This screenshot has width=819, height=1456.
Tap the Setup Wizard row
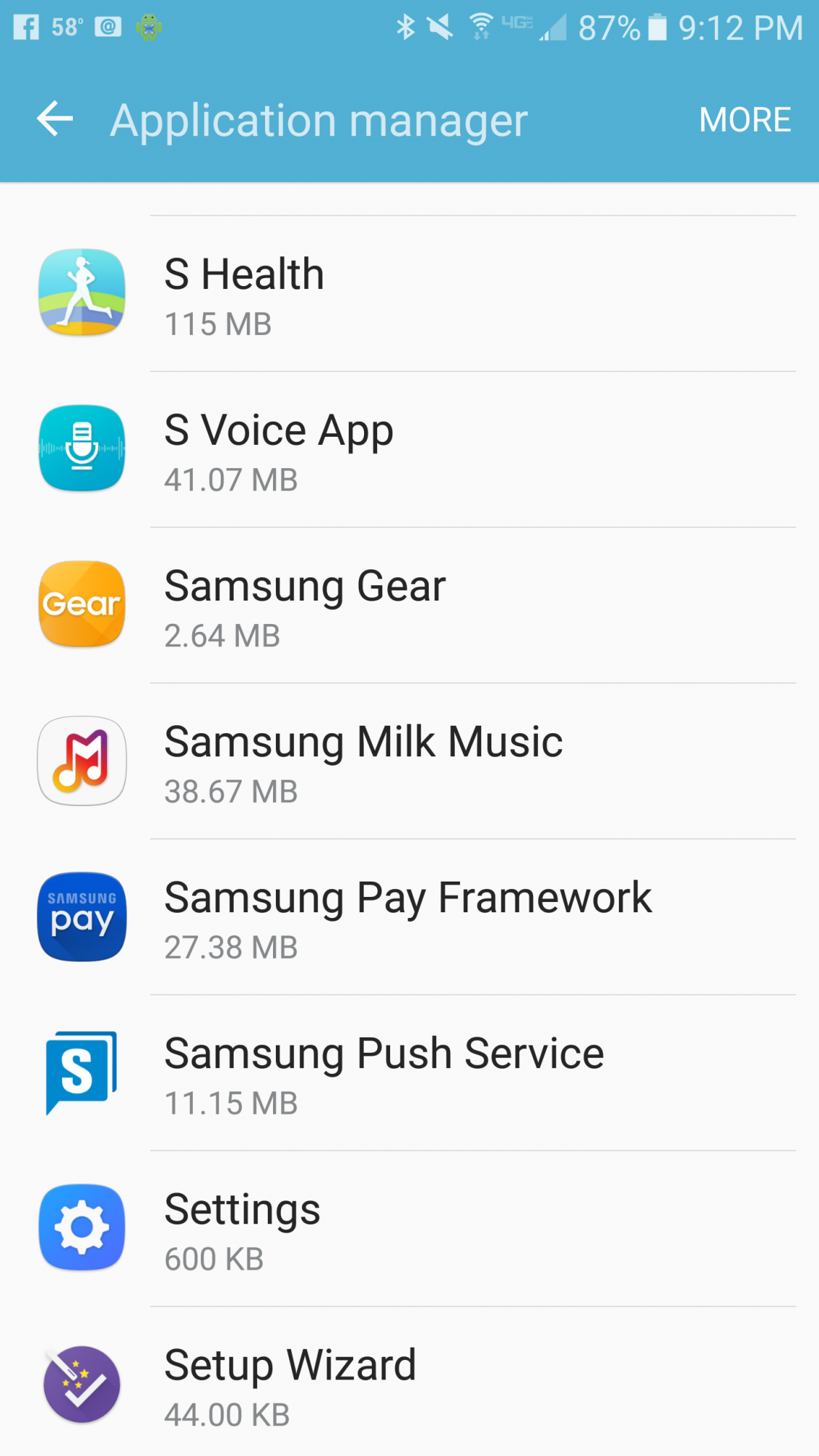(409, 1382)
